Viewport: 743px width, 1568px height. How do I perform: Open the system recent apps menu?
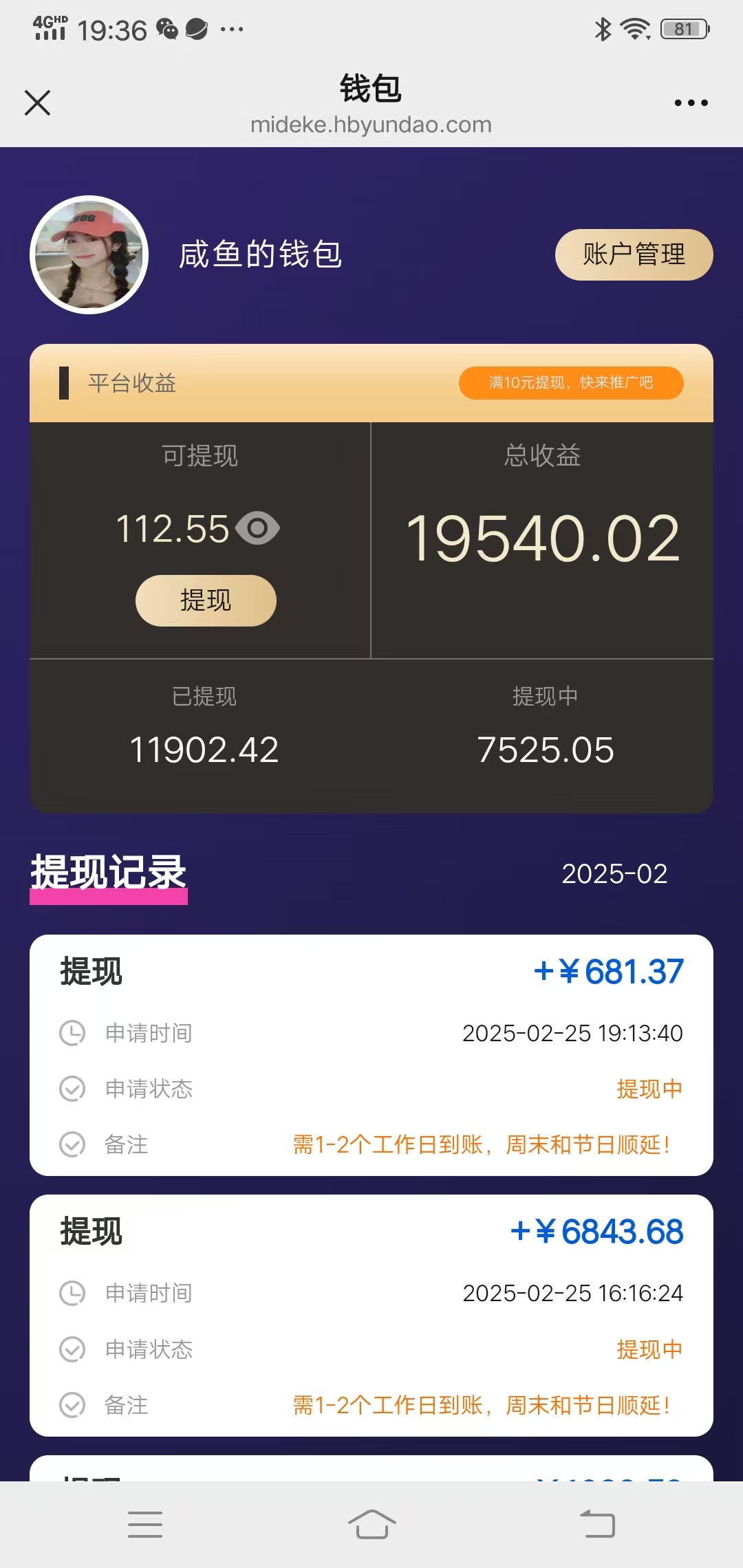point(145,1524)
